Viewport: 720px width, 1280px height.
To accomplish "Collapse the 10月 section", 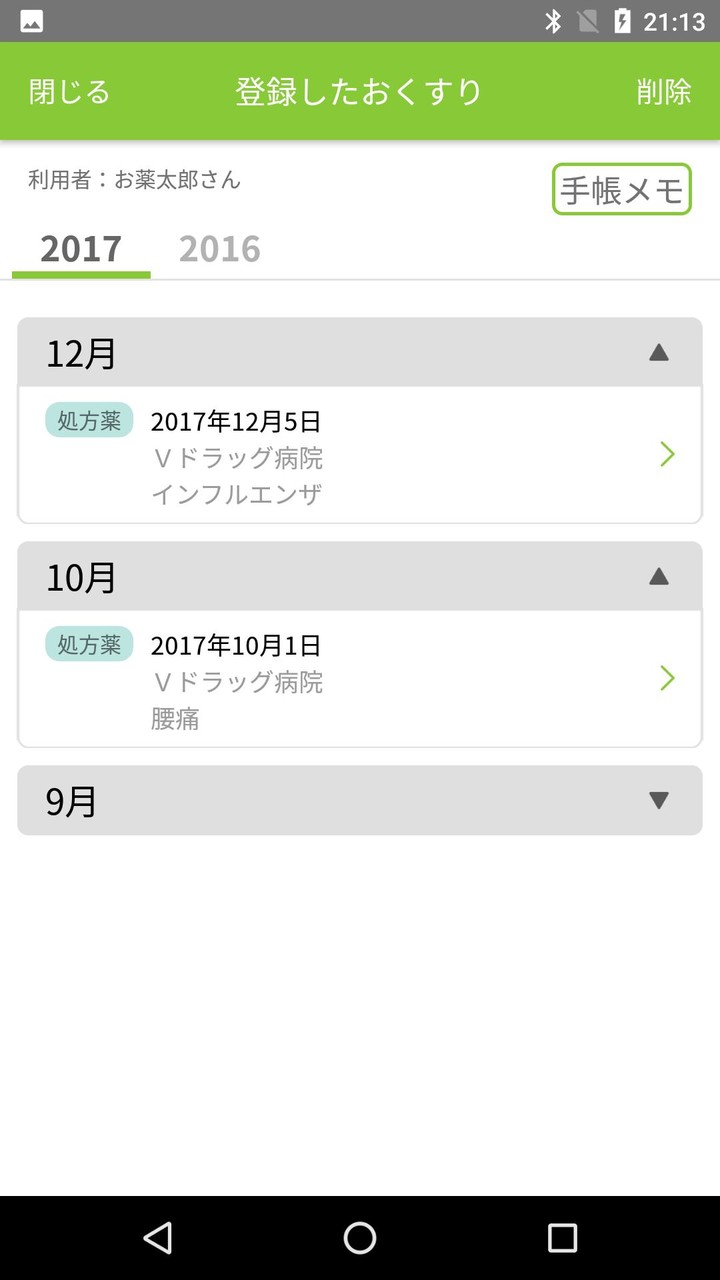I will click(657, 577).
